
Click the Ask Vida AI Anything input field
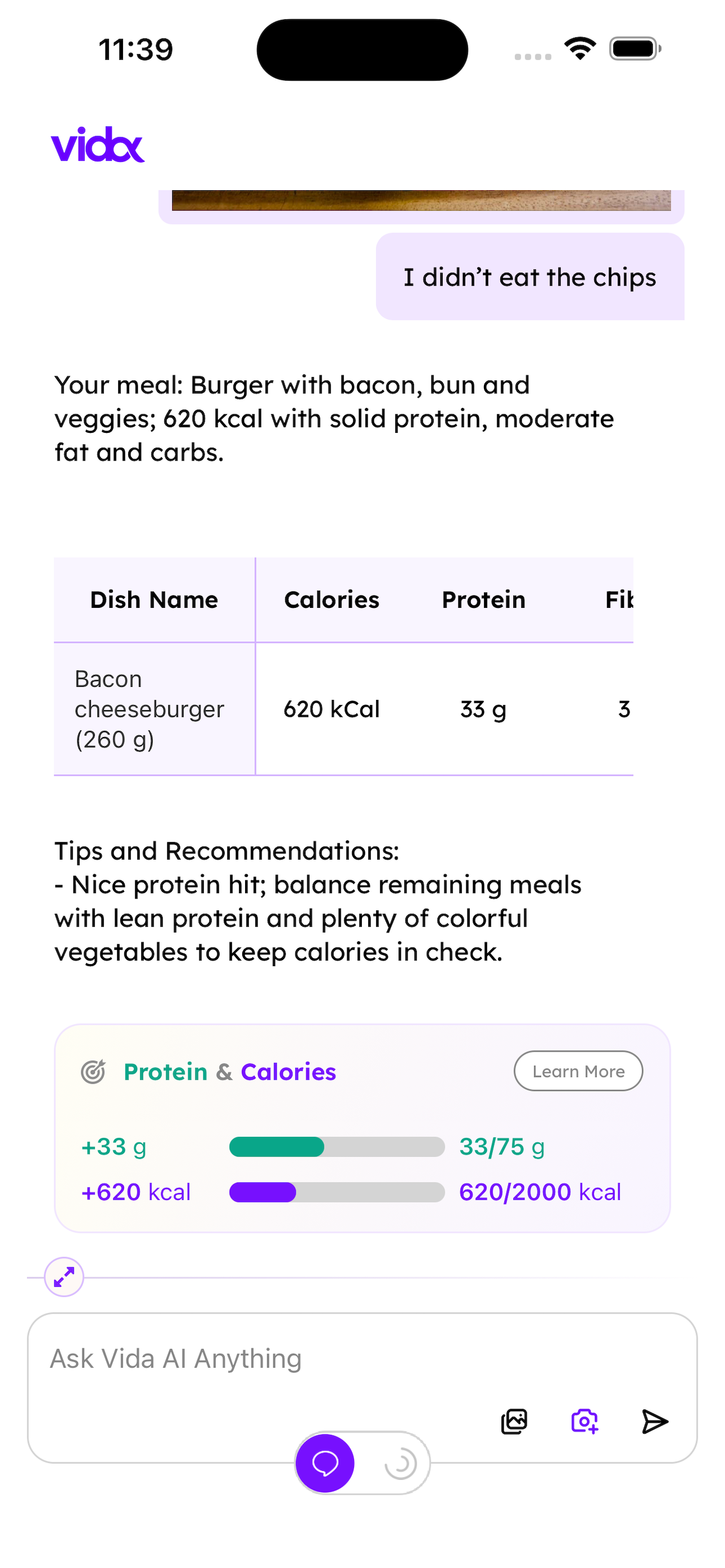(x=243, y=1358)
